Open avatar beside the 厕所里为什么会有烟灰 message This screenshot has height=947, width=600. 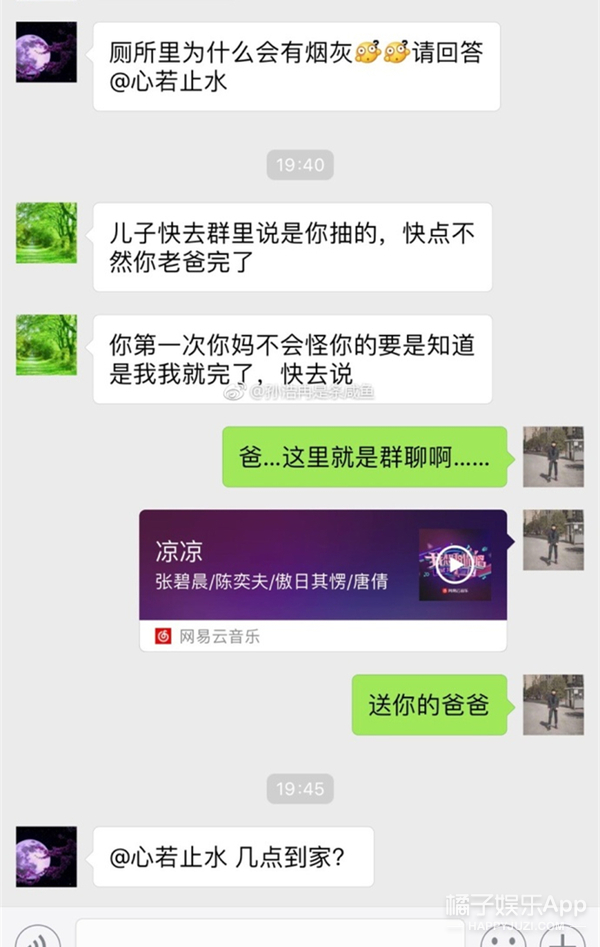coord(46,52)
